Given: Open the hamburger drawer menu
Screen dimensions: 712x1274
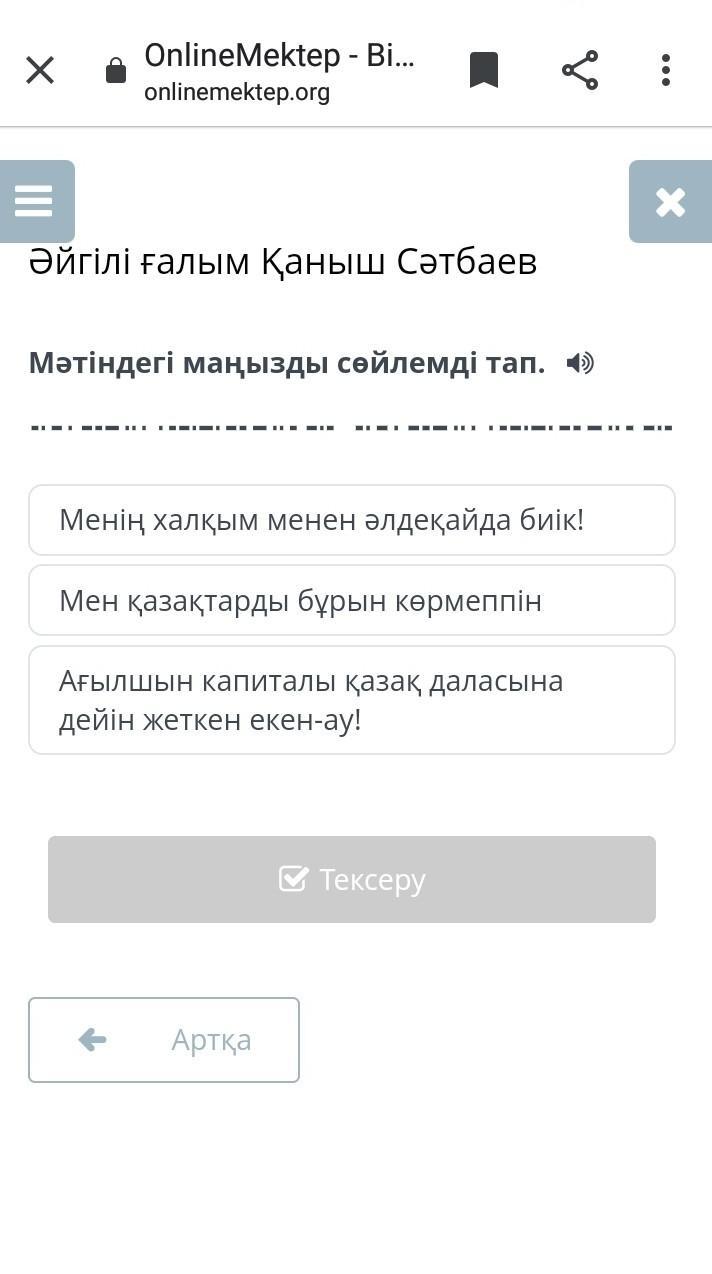Looking at the screenshot, I should click(x=34, y=201).
